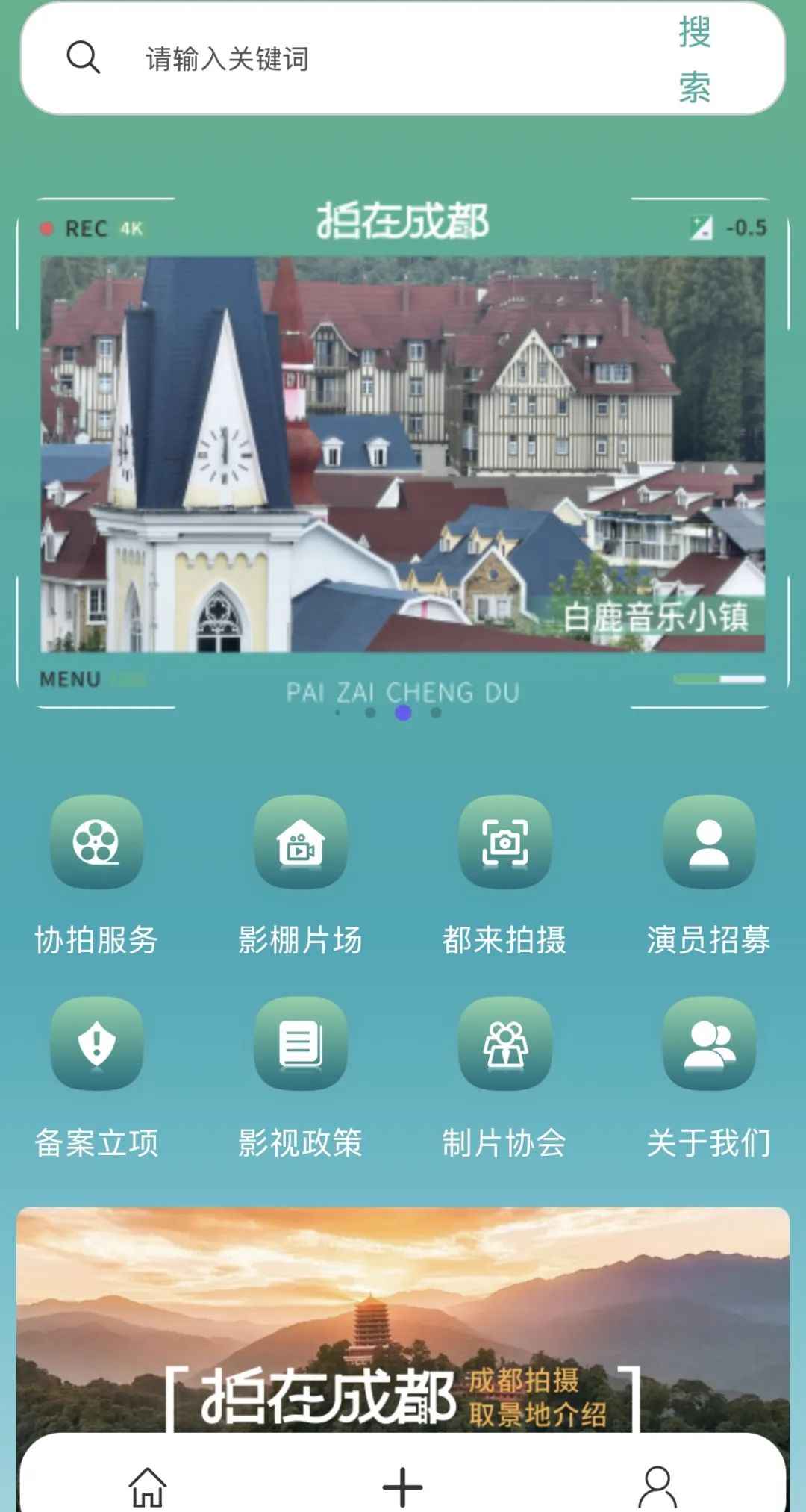This screenshot has width=806, height=1512.
Task: Open 关于我们 about page
Action: coord(709,1044)
